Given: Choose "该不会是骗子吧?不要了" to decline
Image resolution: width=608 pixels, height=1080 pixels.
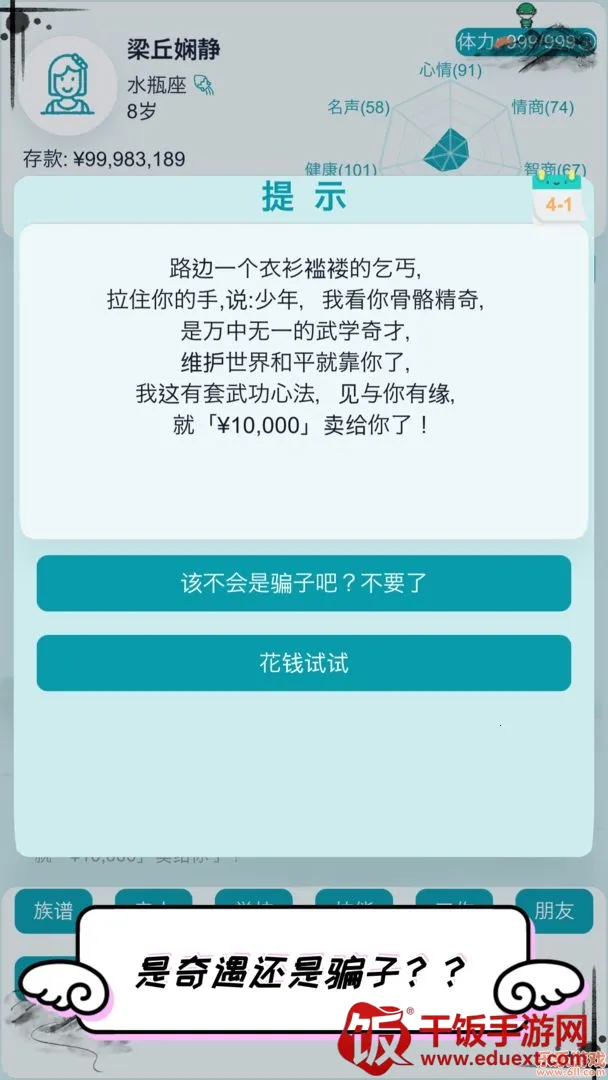Looking at the screenshot, I should (x=303, y=583).
